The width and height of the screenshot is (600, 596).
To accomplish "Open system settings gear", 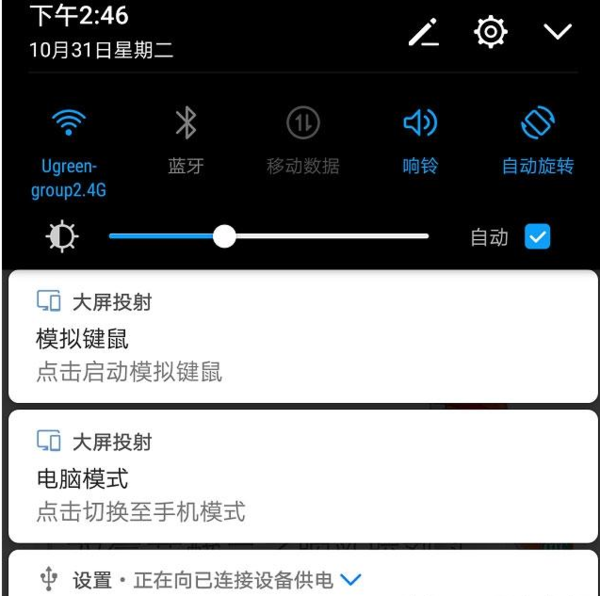I will coord(490,33).
